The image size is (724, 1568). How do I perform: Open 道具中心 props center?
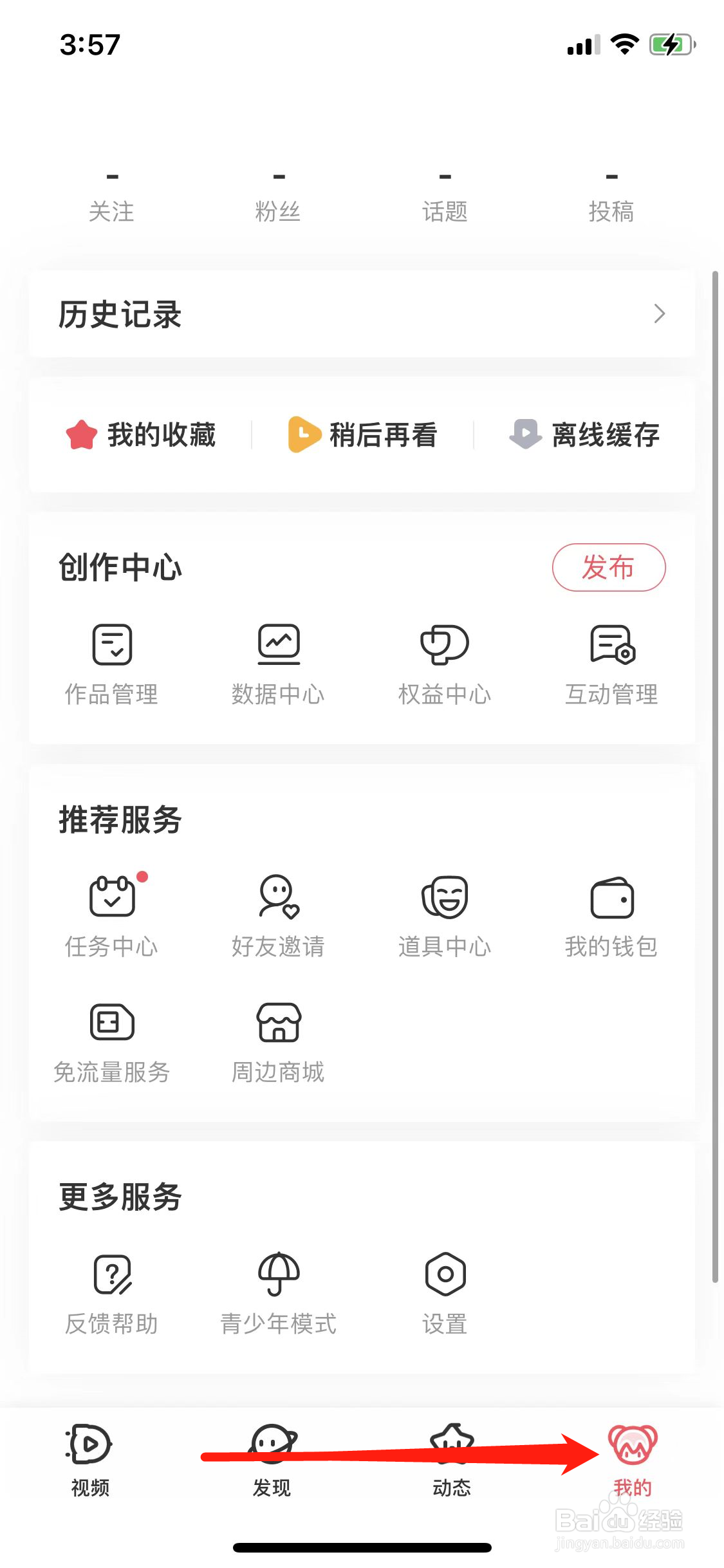[445, 915]
